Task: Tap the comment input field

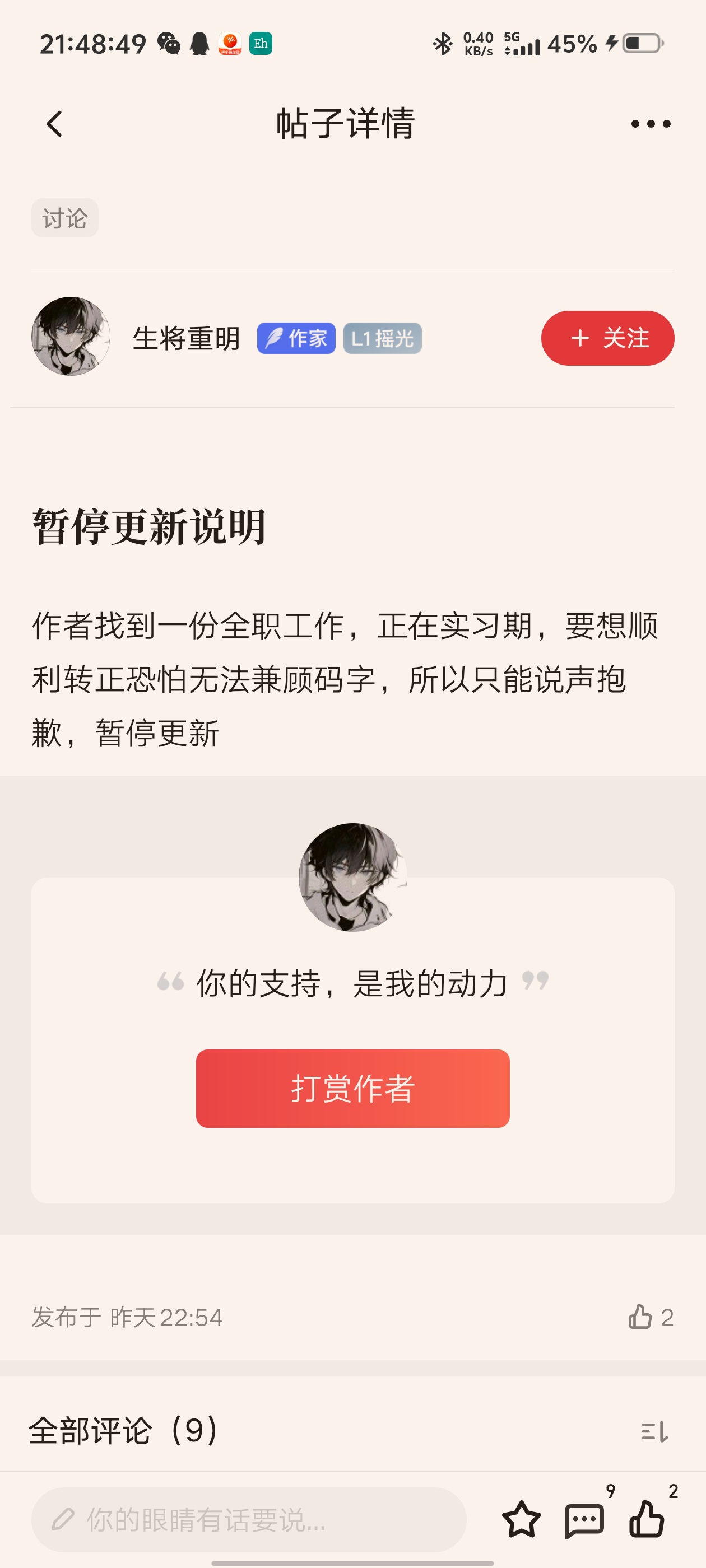Action: pyautogui.click(x=249, y=1519)
